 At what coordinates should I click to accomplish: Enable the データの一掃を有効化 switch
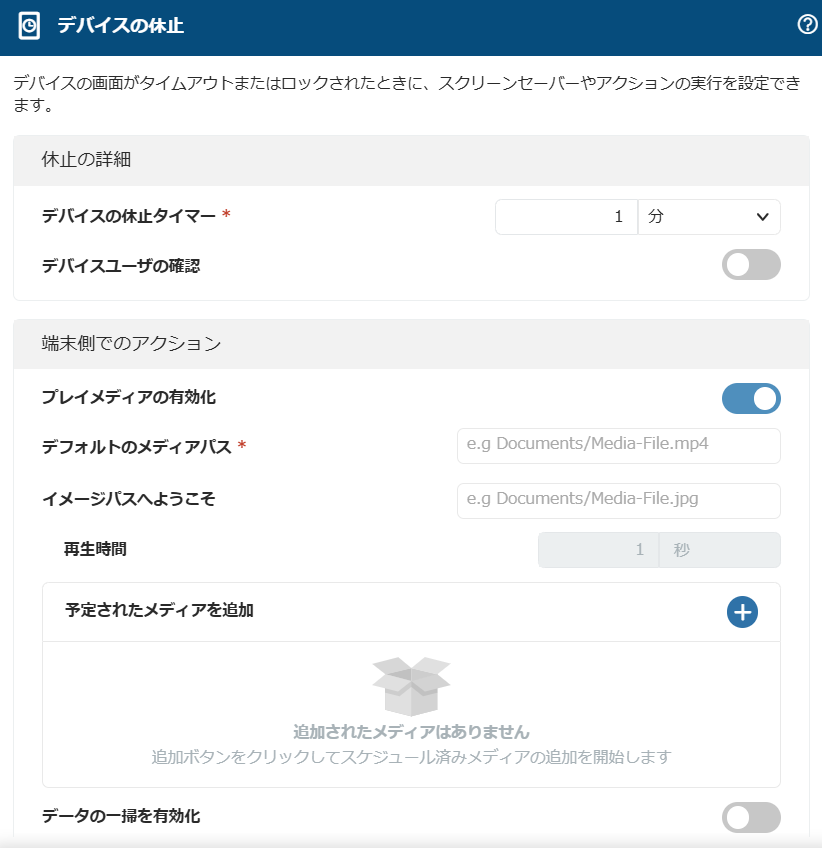click(750, 817)
